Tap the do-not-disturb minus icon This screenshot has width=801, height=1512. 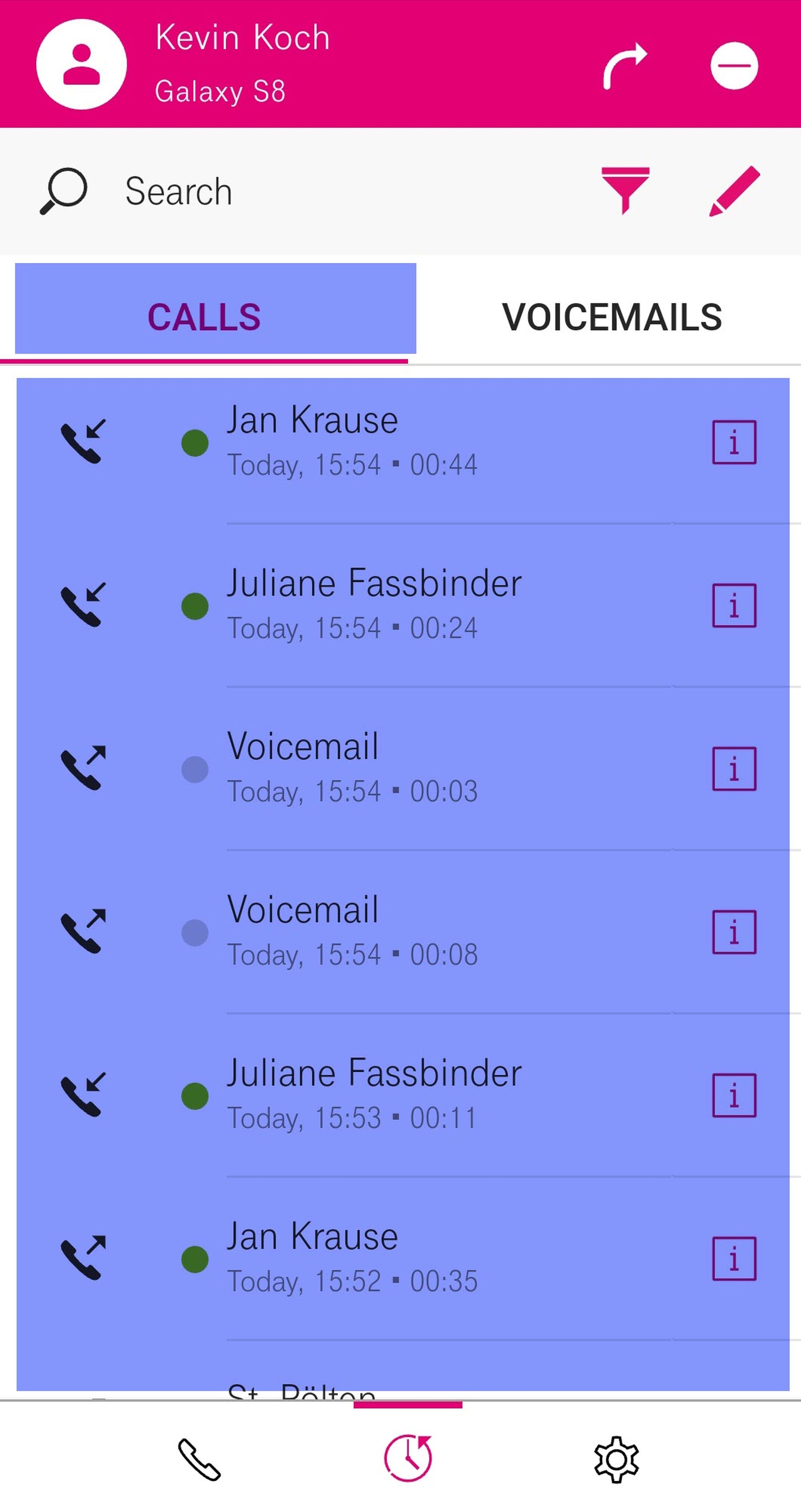734,66
